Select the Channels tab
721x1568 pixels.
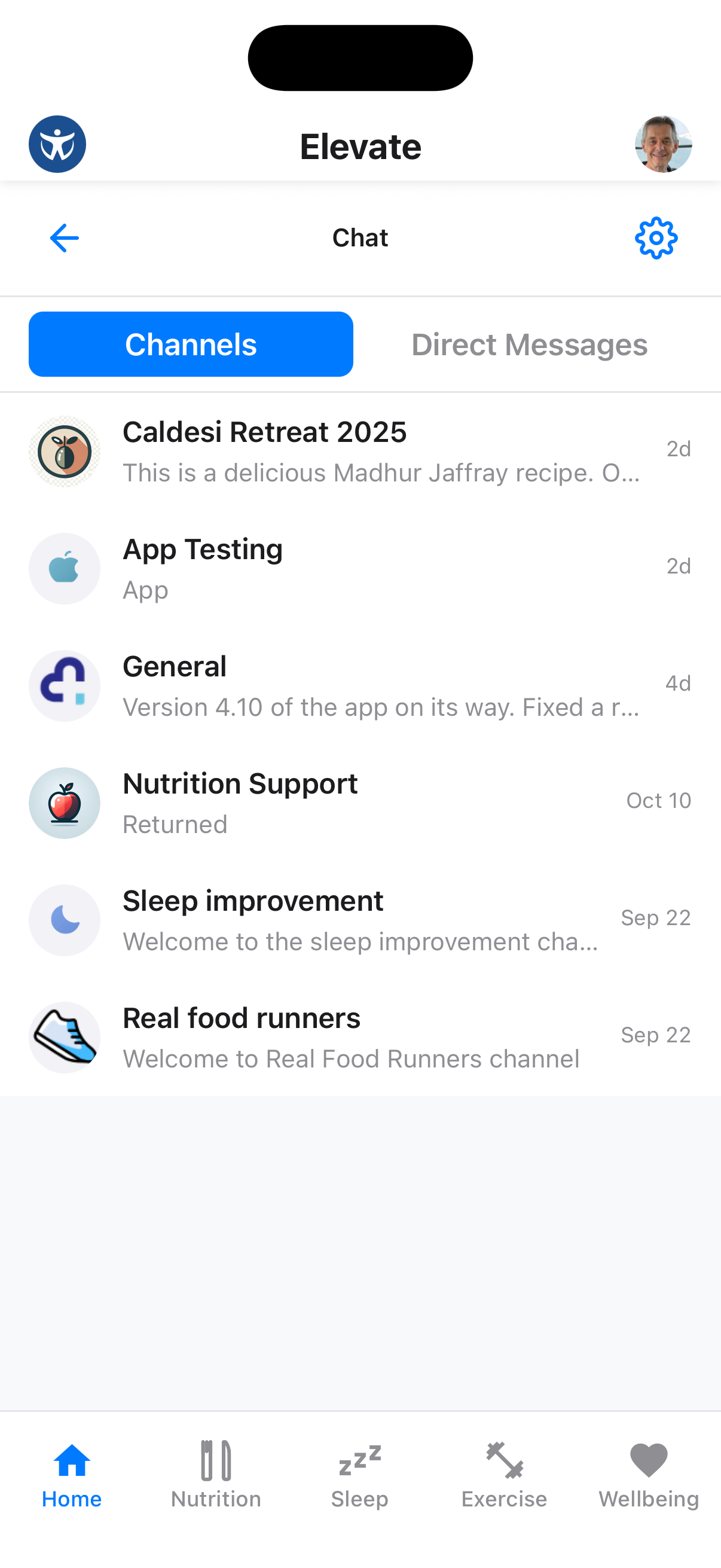coord(191,344)
